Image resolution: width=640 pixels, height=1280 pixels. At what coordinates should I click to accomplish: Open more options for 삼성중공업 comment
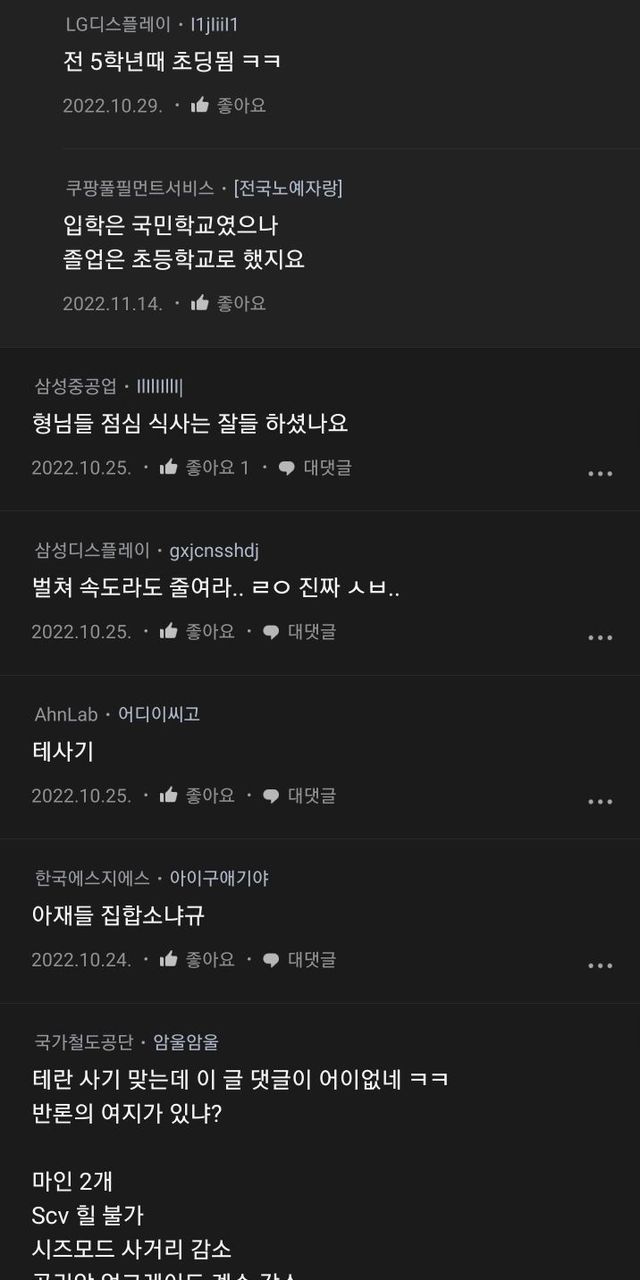(600, 473)
